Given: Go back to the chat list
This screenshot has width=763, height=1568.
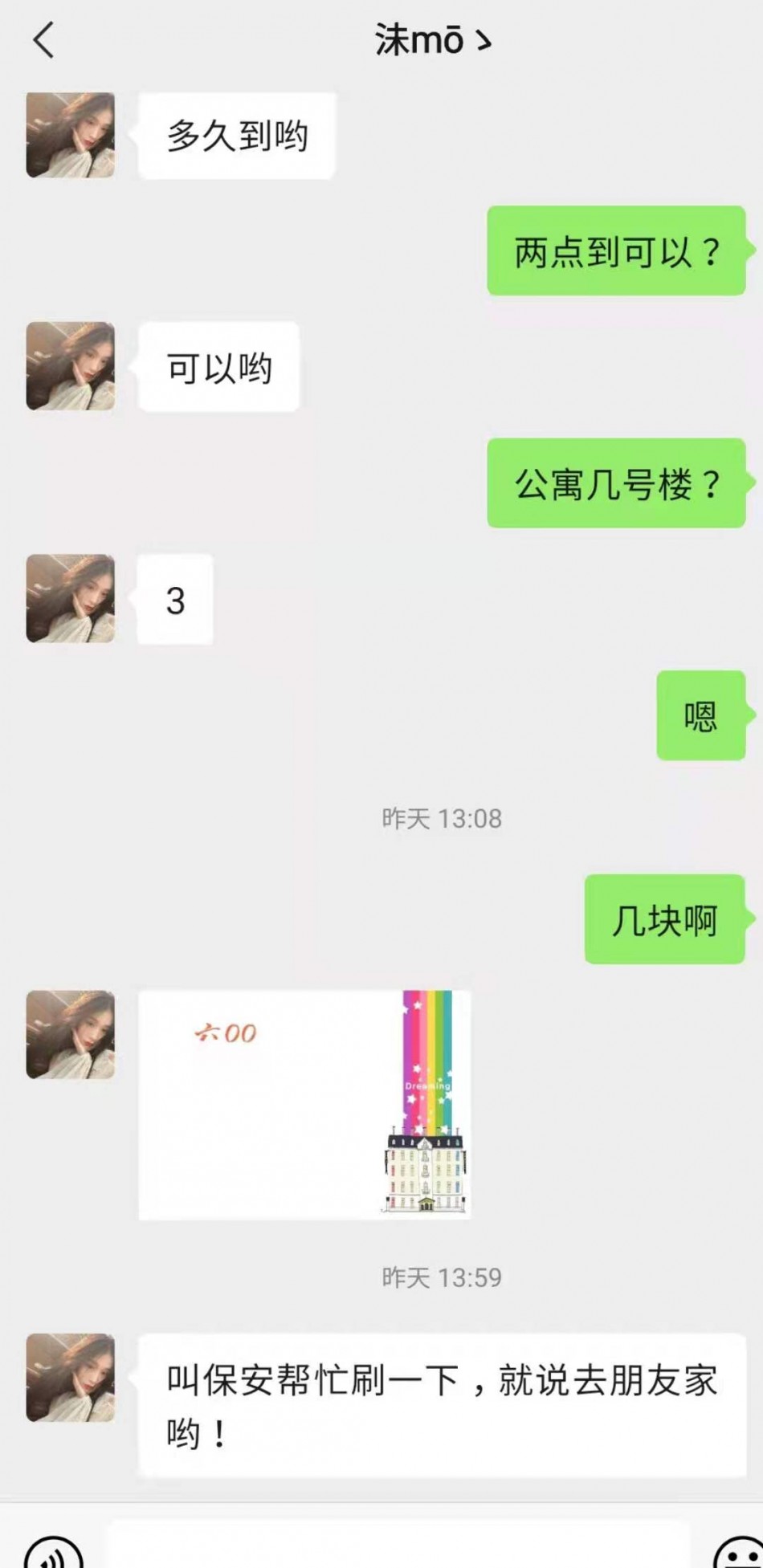Looking at the screenshot, I should click(44, 40).
